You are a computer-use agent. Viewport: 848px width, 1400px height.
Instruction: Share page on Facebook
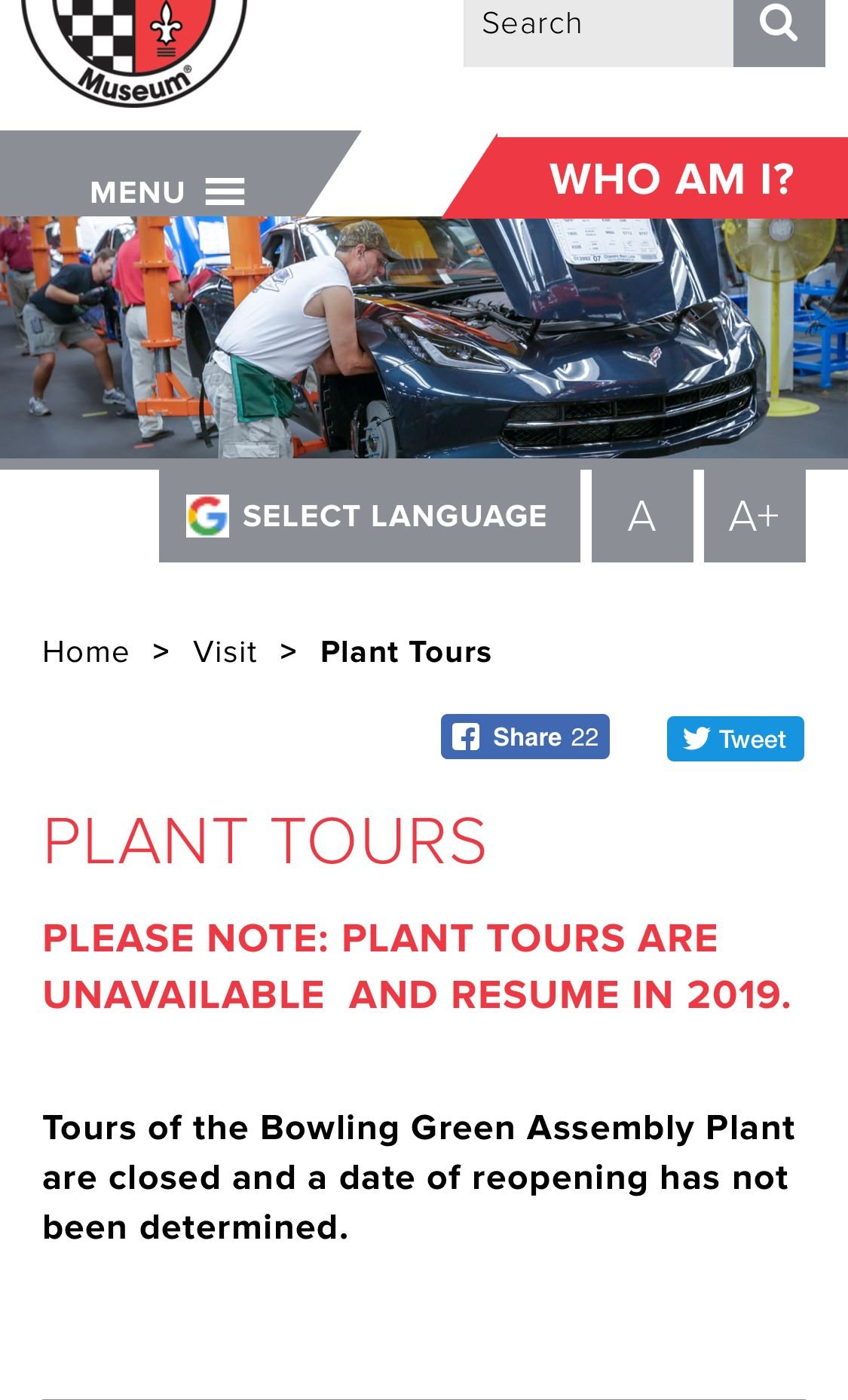[x=525, y=737]
